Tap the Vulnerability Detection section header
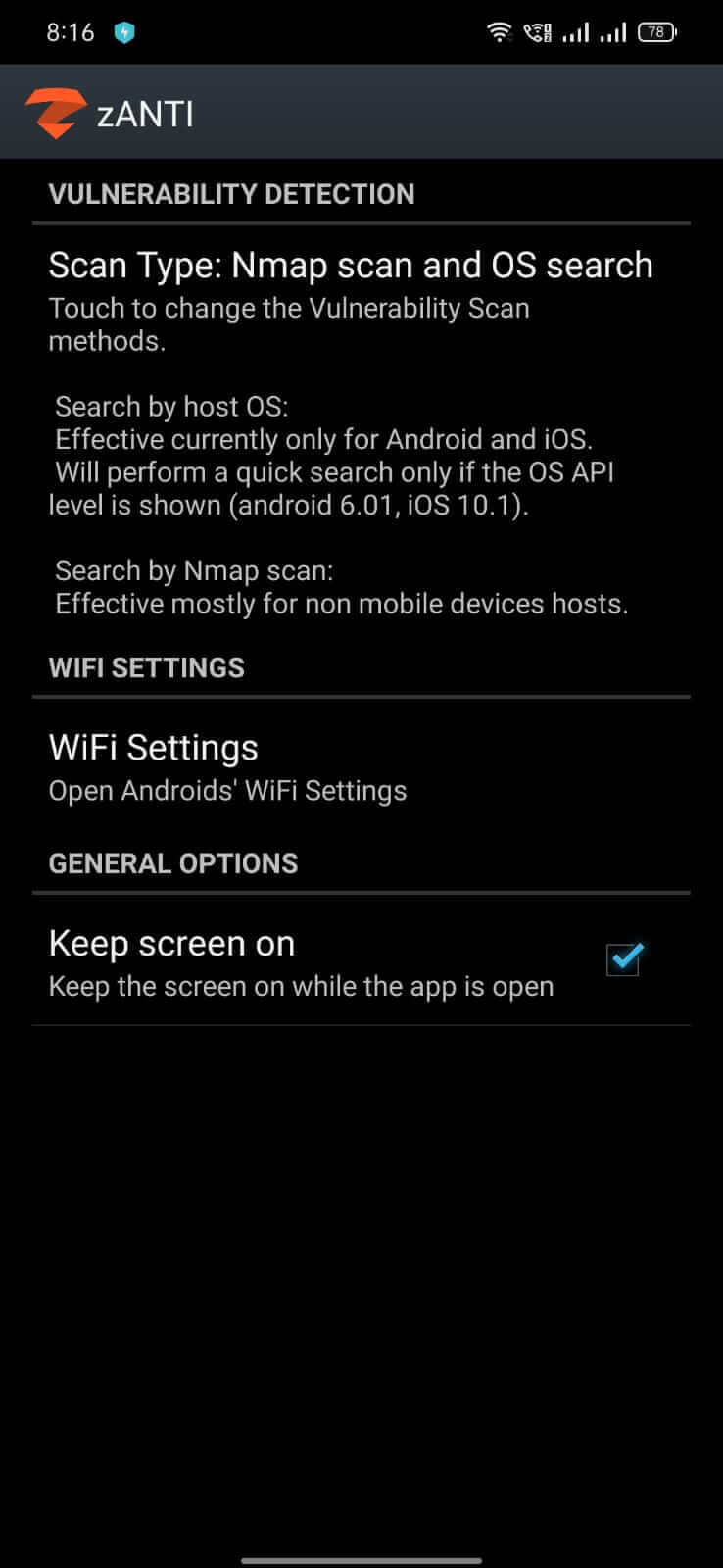Viewport: 723px width, 1568px height. 231,193
